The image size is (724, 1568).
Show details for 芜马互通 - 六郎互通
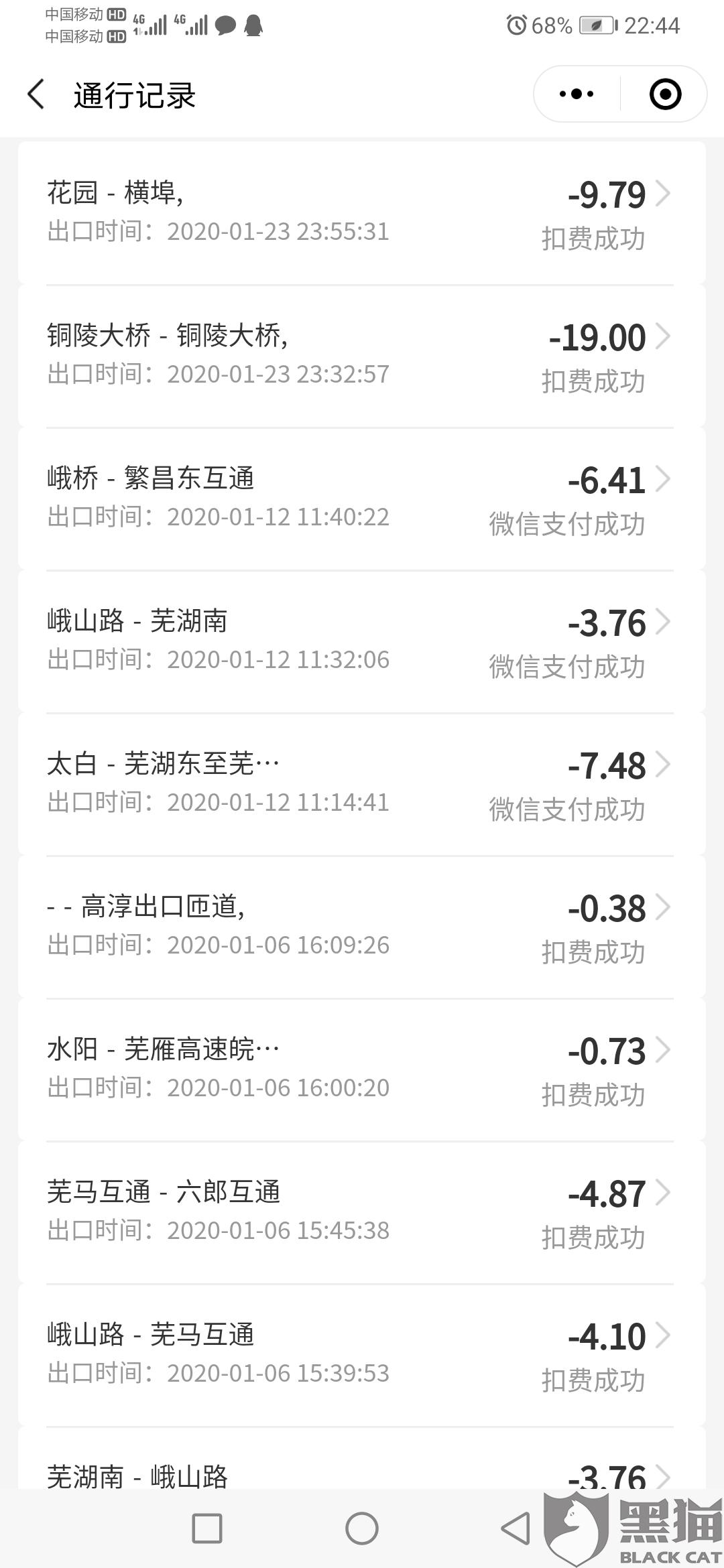click(362, 1212)
